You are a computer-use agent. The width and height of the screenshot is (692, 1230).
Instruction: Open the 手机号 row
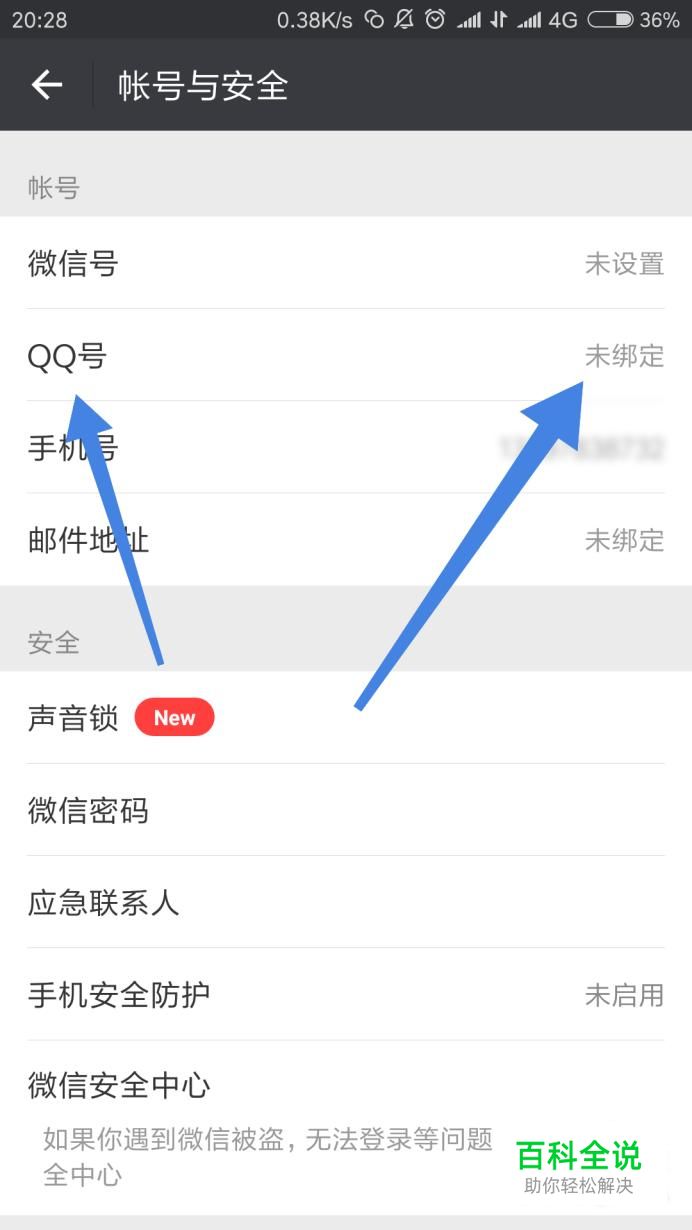coord(345,448)
